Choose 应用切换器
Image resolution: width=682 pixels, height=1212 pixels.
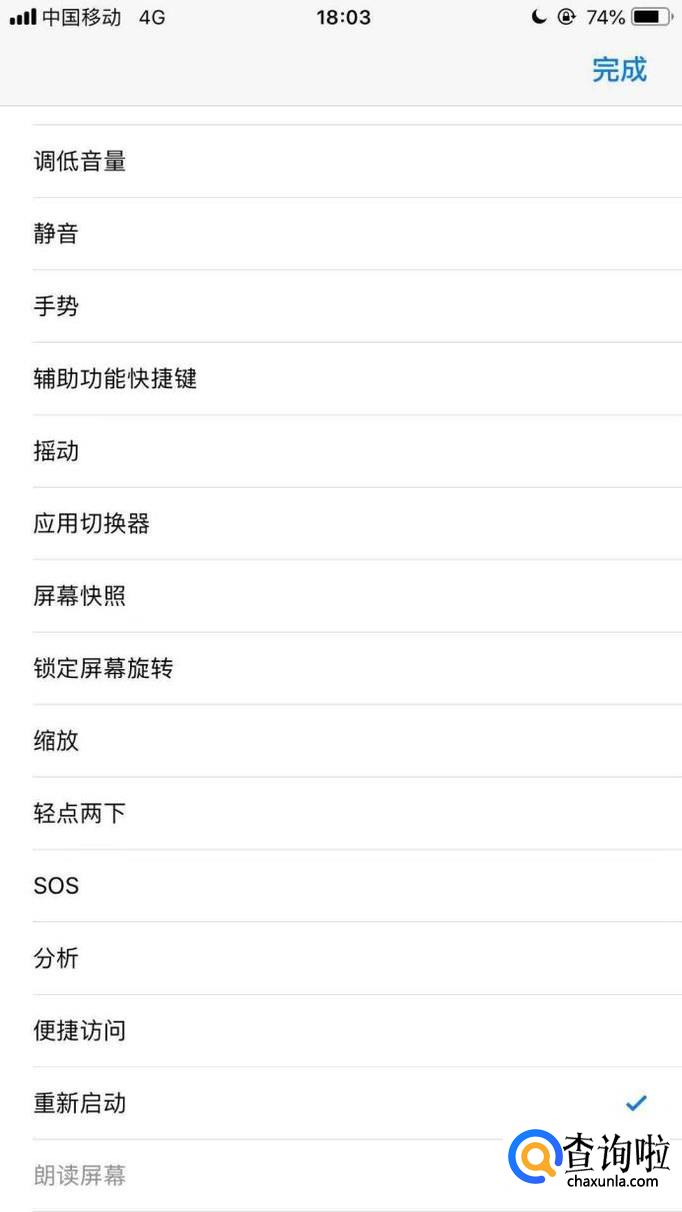coord(341,524)
